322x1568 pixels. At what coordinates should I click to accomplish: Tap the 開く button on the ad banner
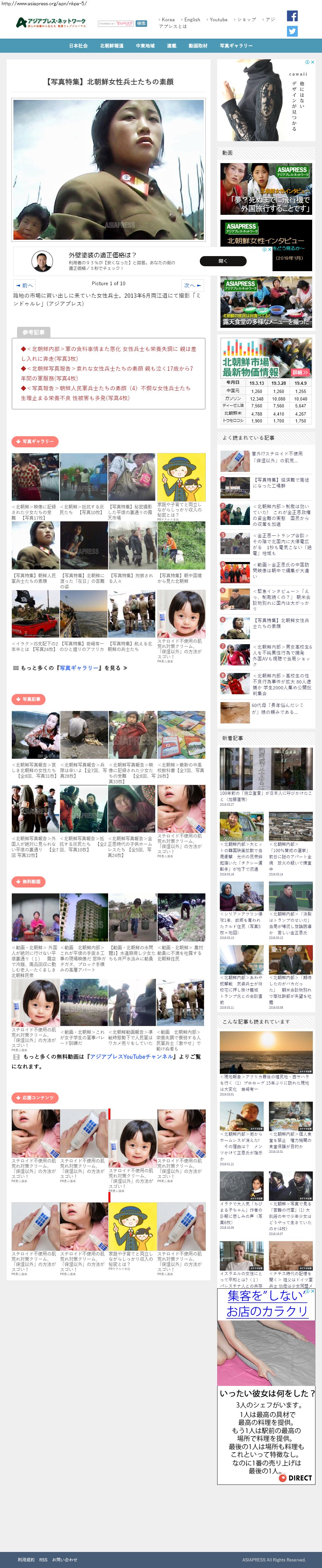223,261
